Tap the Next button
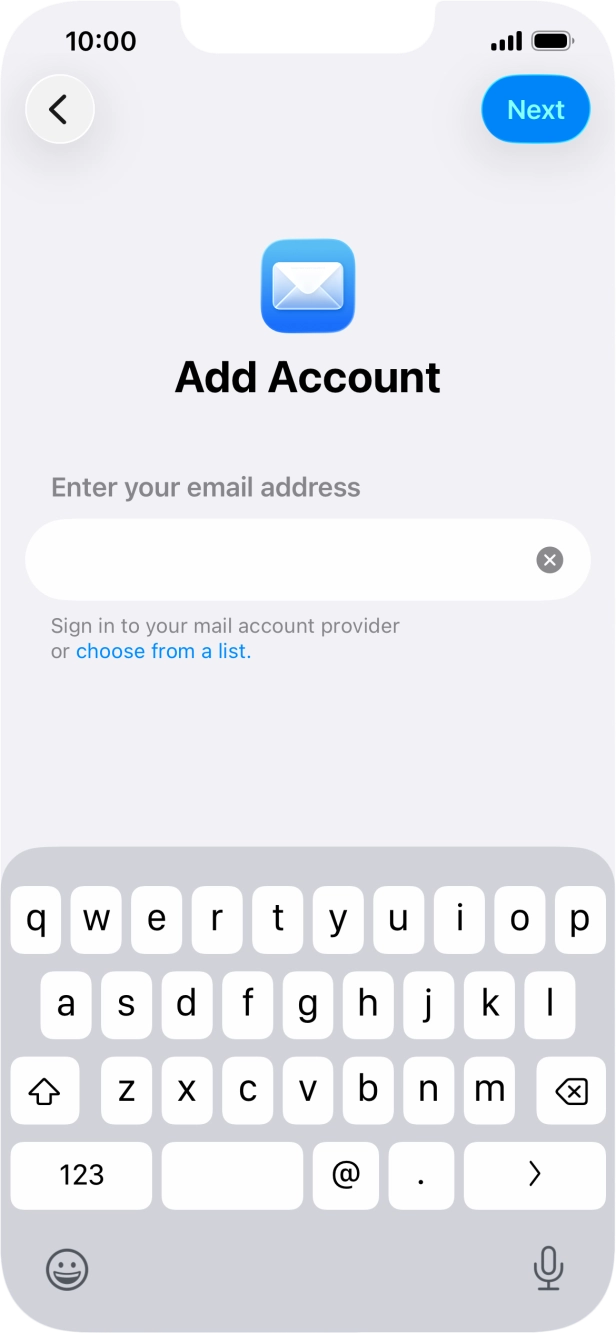 click(x=536, y=109)
